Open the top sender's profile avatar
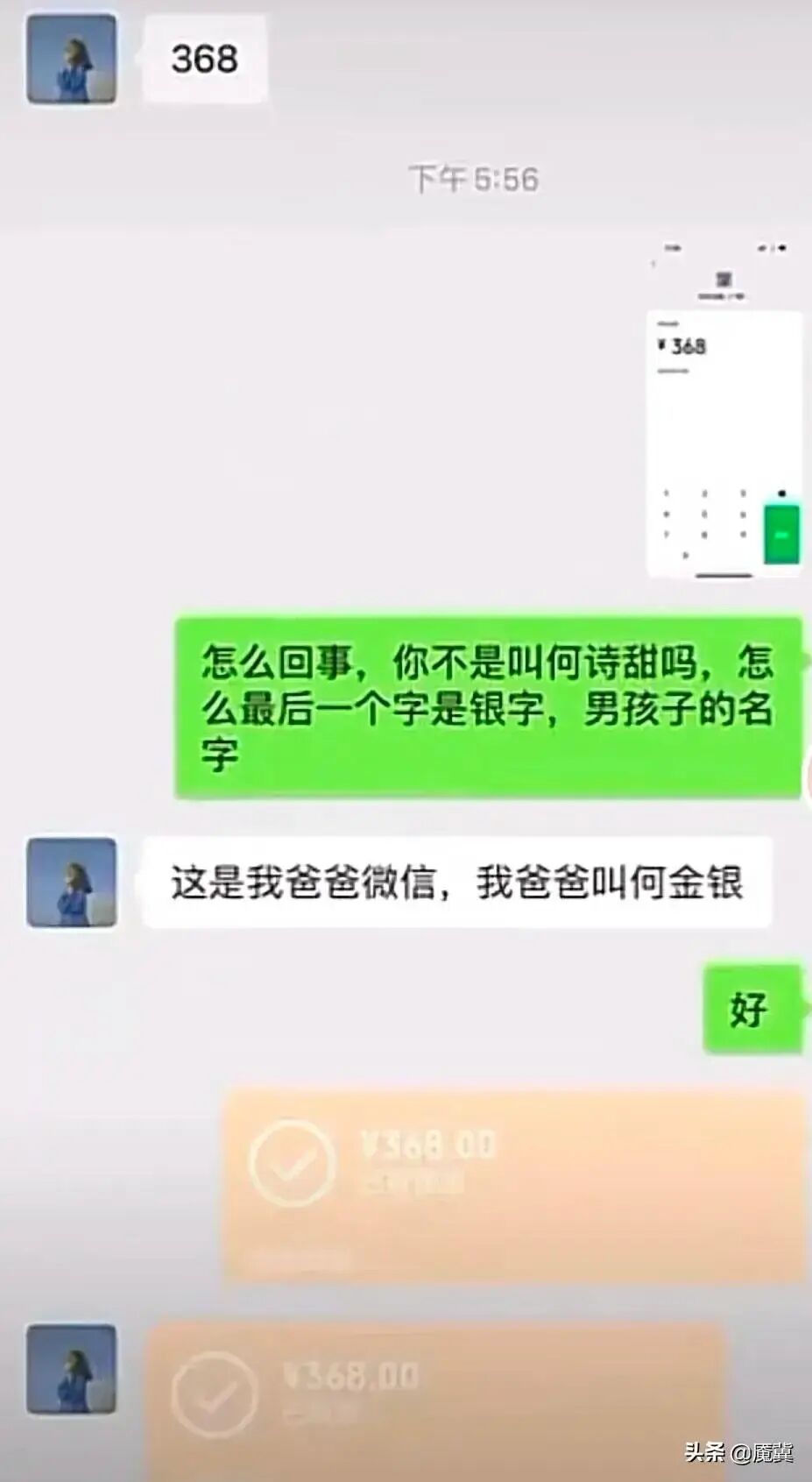 [x=72, y=55]
